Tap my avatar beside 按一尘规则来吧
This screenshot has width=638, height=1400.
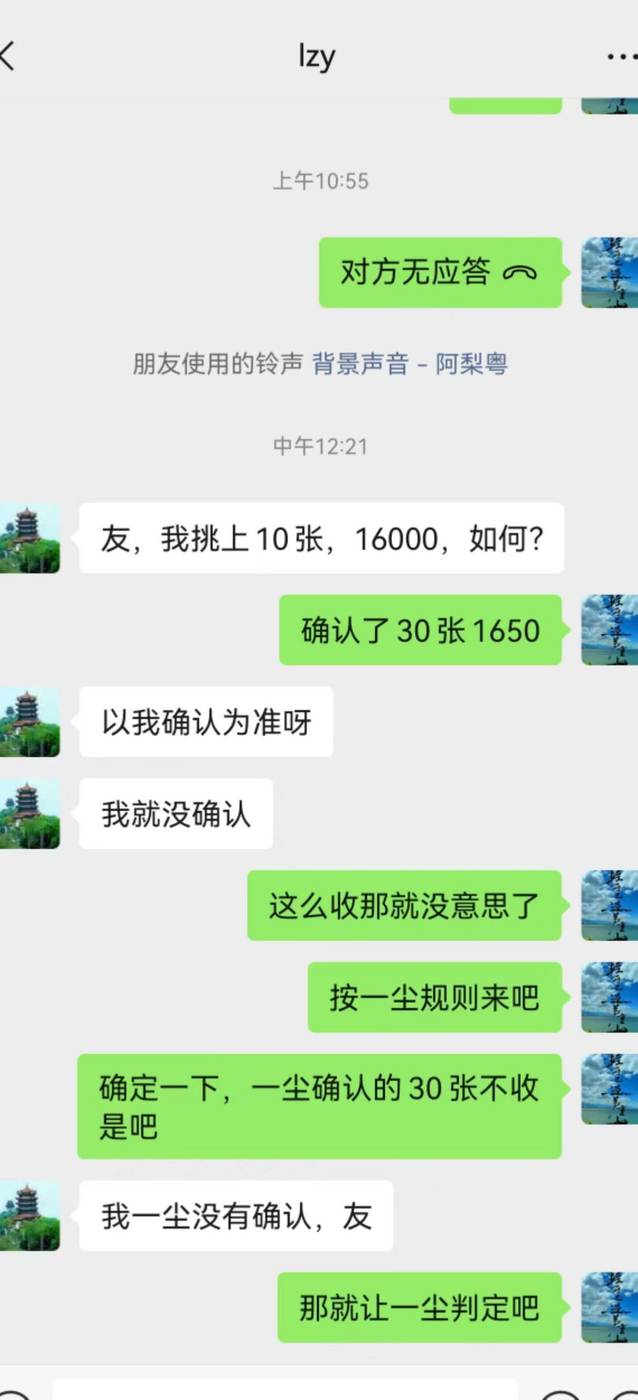tap(610, 997)
